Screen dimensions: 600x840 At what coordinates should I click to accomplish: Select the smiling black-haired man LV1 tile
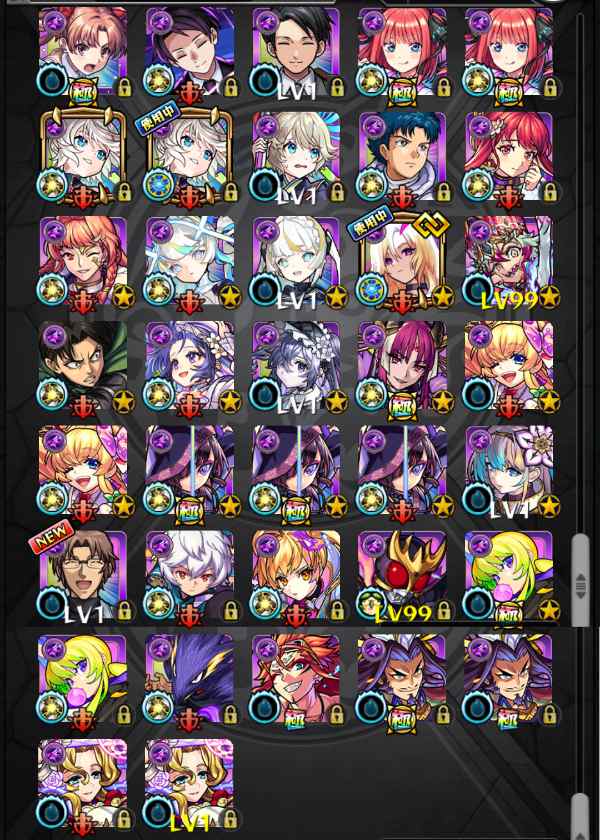[296, 52]
